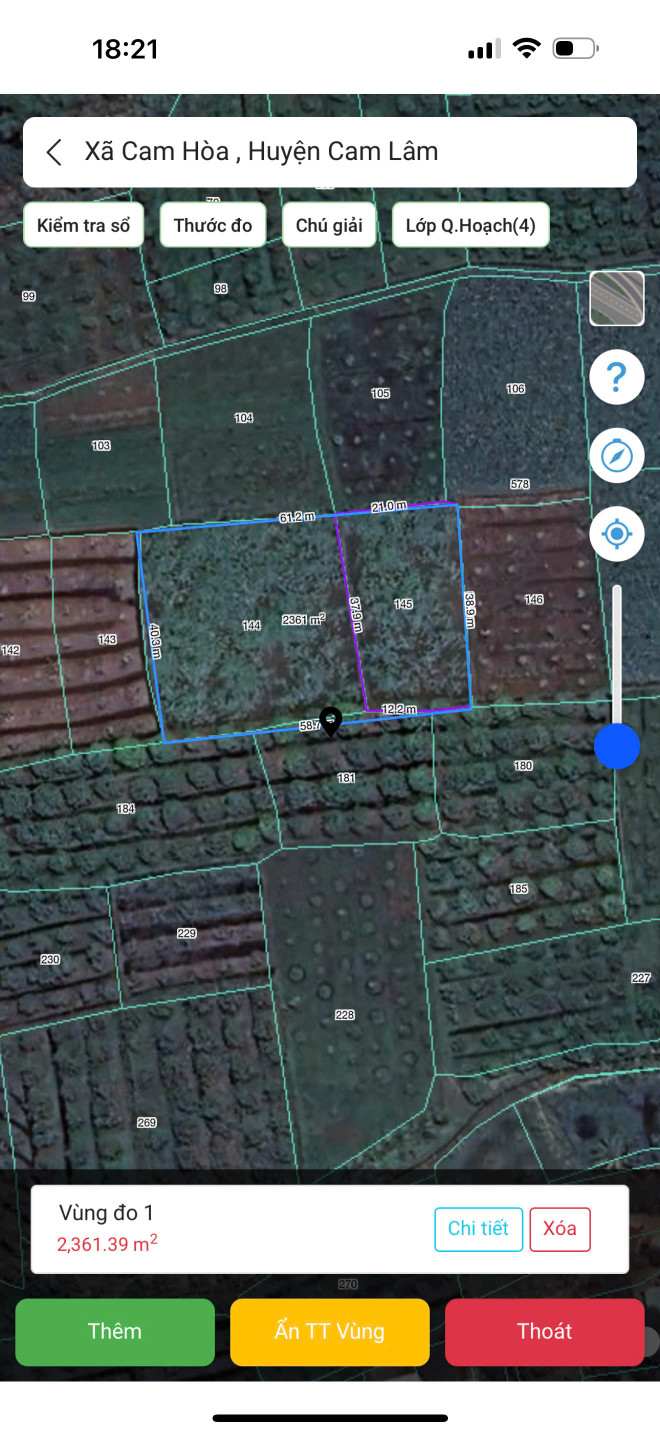Show the Chú giải legend

click(x=329, y=225)
